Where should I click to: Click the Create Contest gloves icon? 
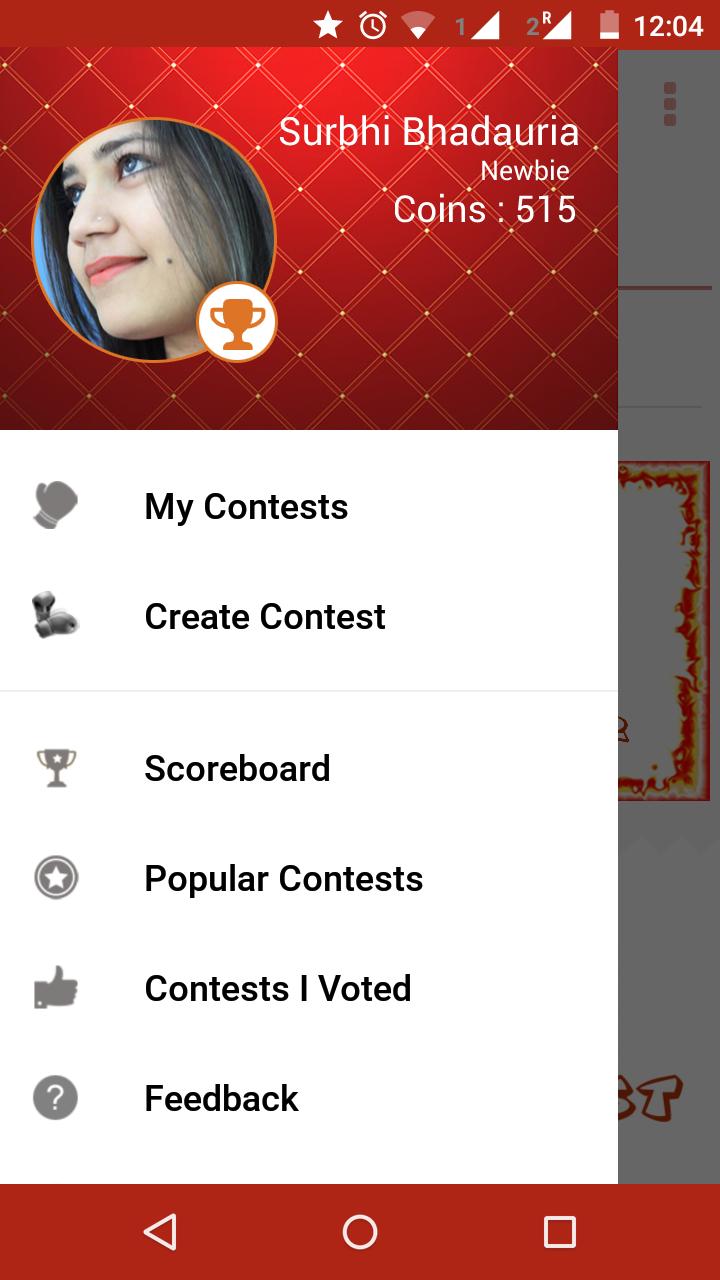(x=56, y=616)
